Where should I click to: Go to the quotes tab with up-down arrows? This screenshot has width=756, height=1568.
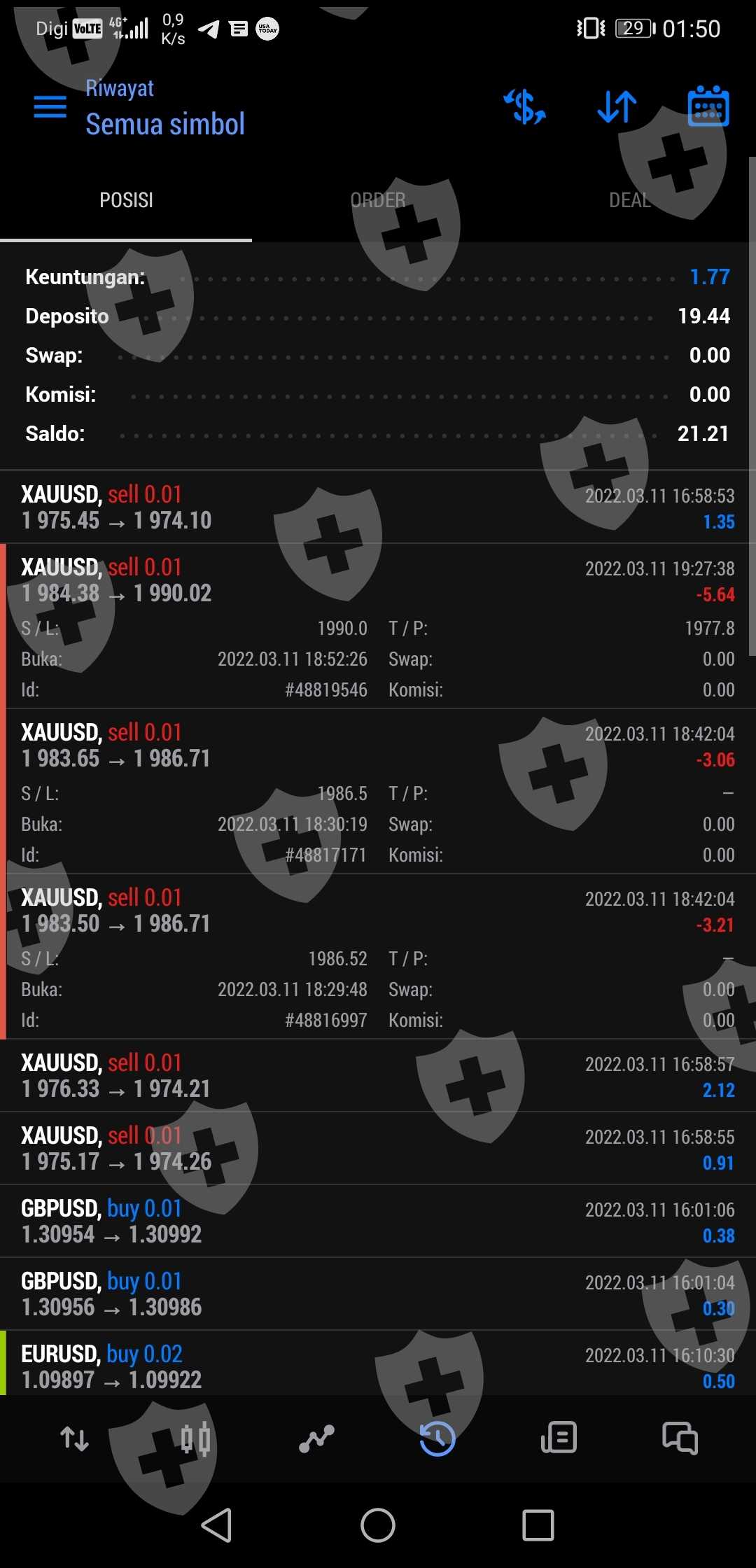click(75, 1439)
